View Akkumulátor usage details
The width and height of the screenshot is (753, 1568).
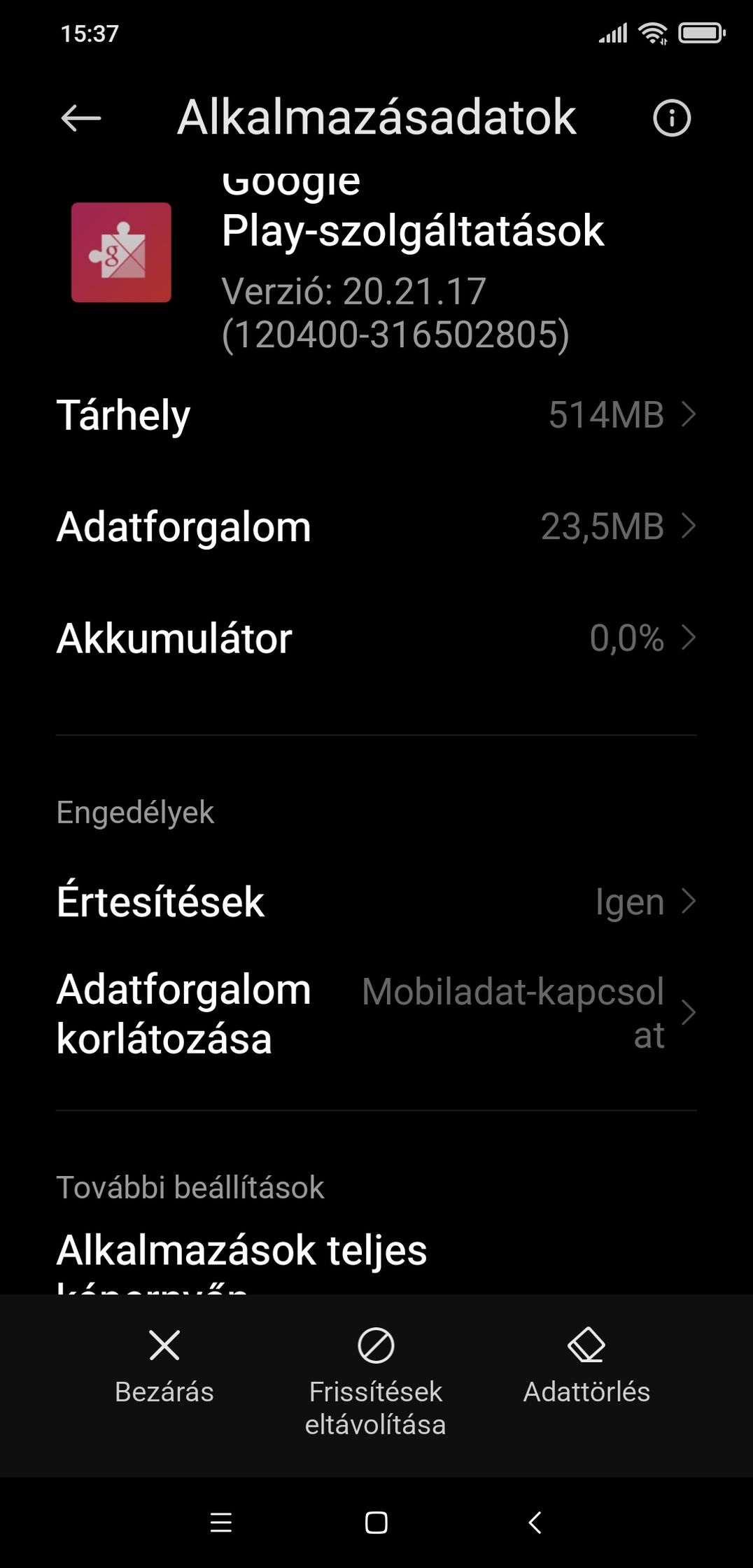tap(376, 638)
